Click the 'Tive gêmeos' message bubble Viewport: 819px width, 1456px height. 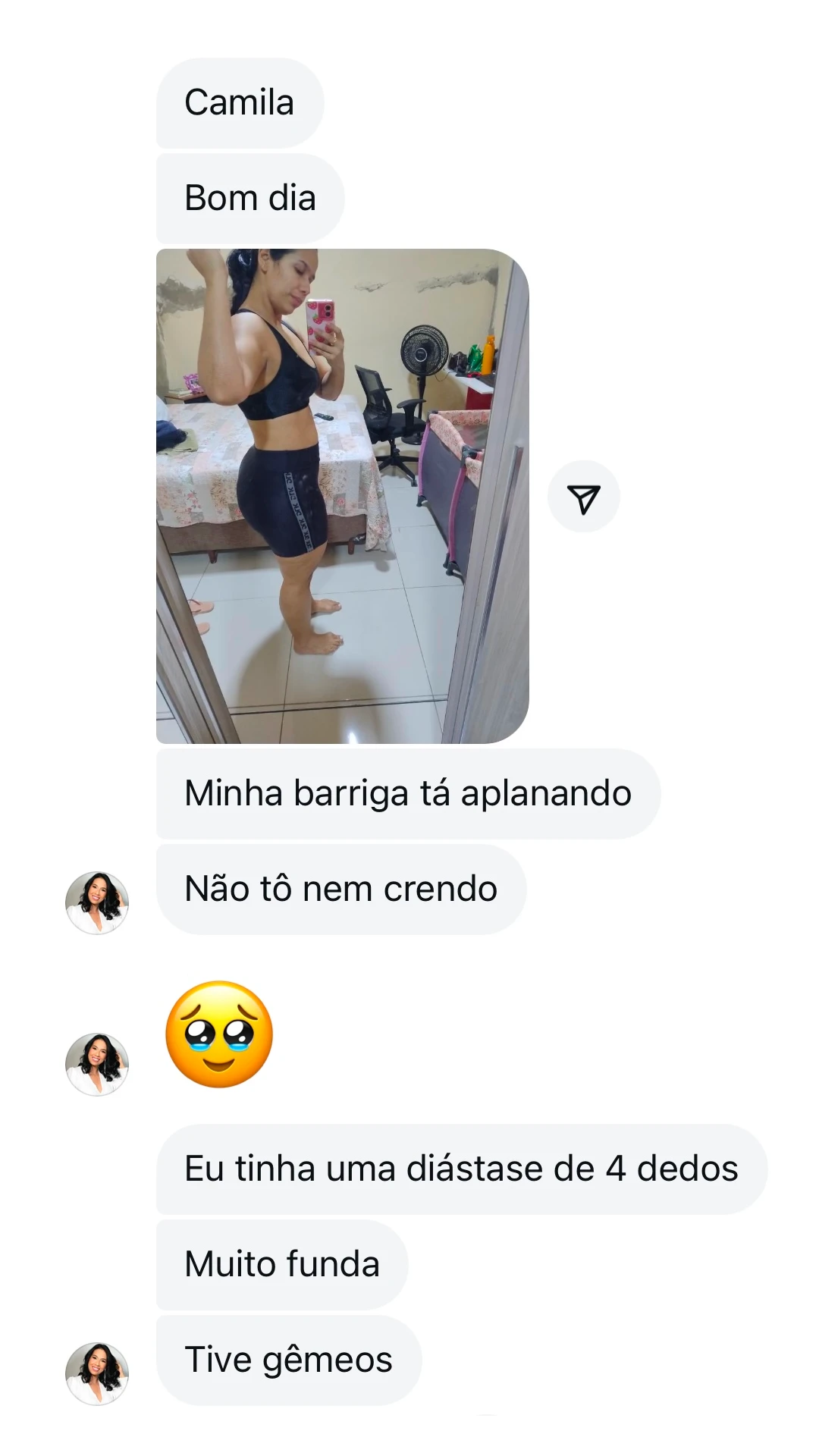(x=287, y=1360)
